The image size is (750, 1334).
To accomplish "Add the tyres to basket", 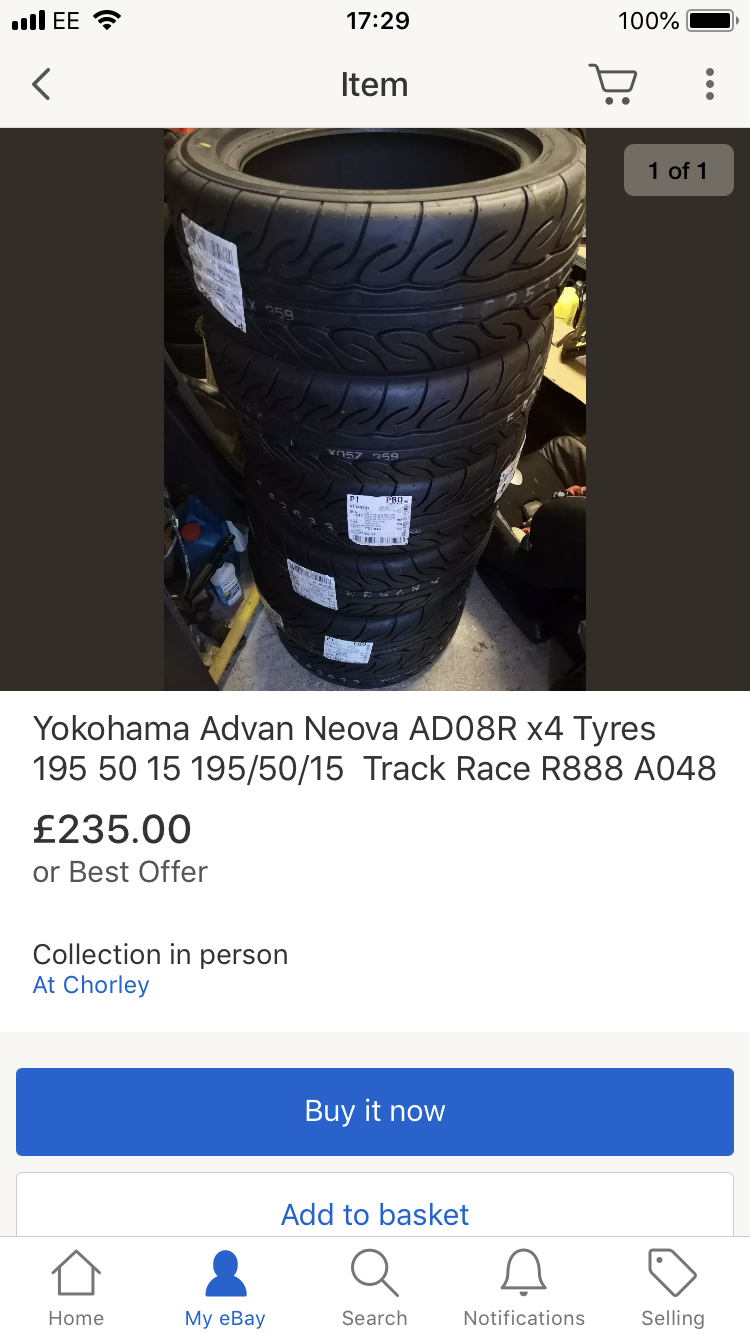I will click(x=375, y=1213).
